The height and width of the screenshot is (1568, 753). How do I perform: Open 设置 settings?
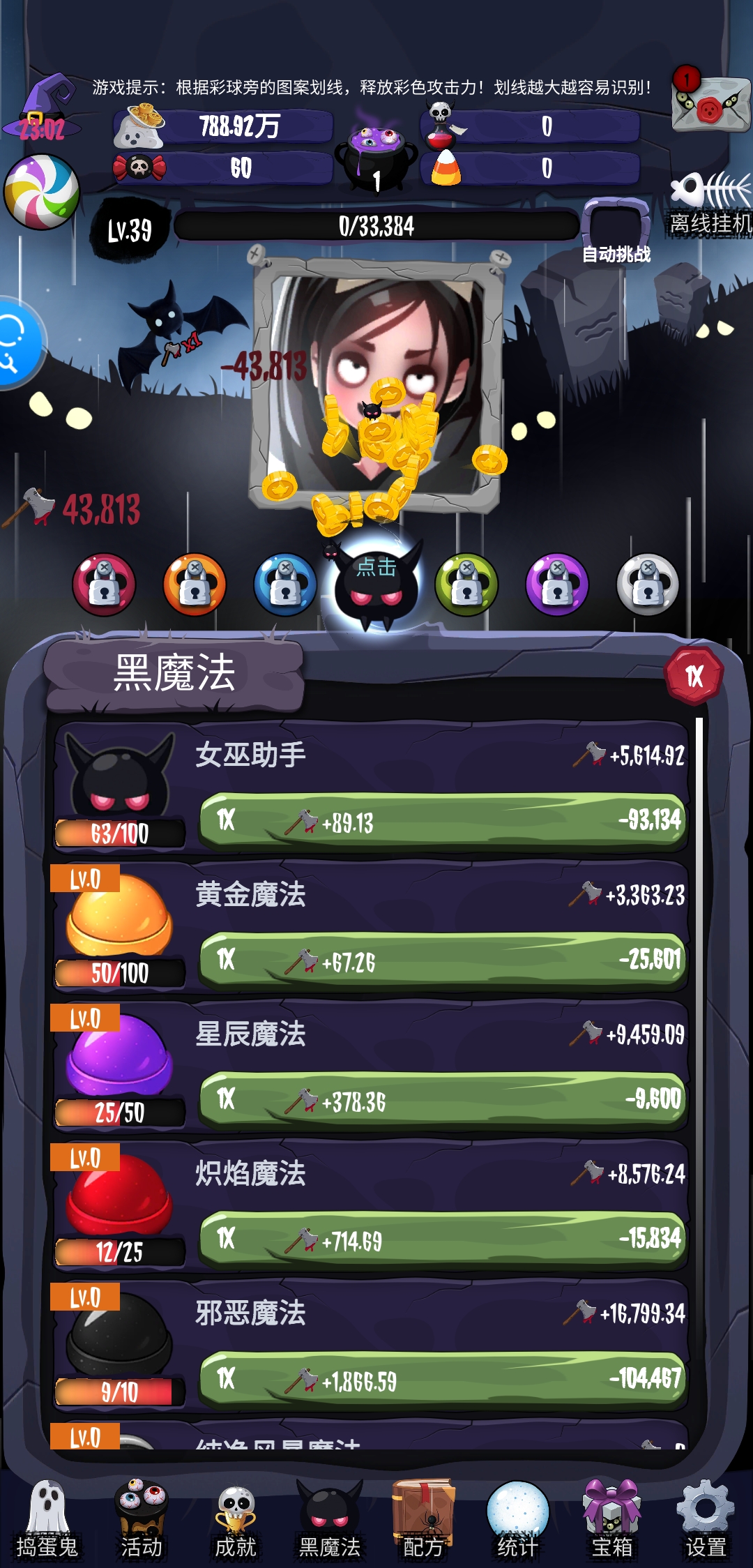tap(706, 1520)
